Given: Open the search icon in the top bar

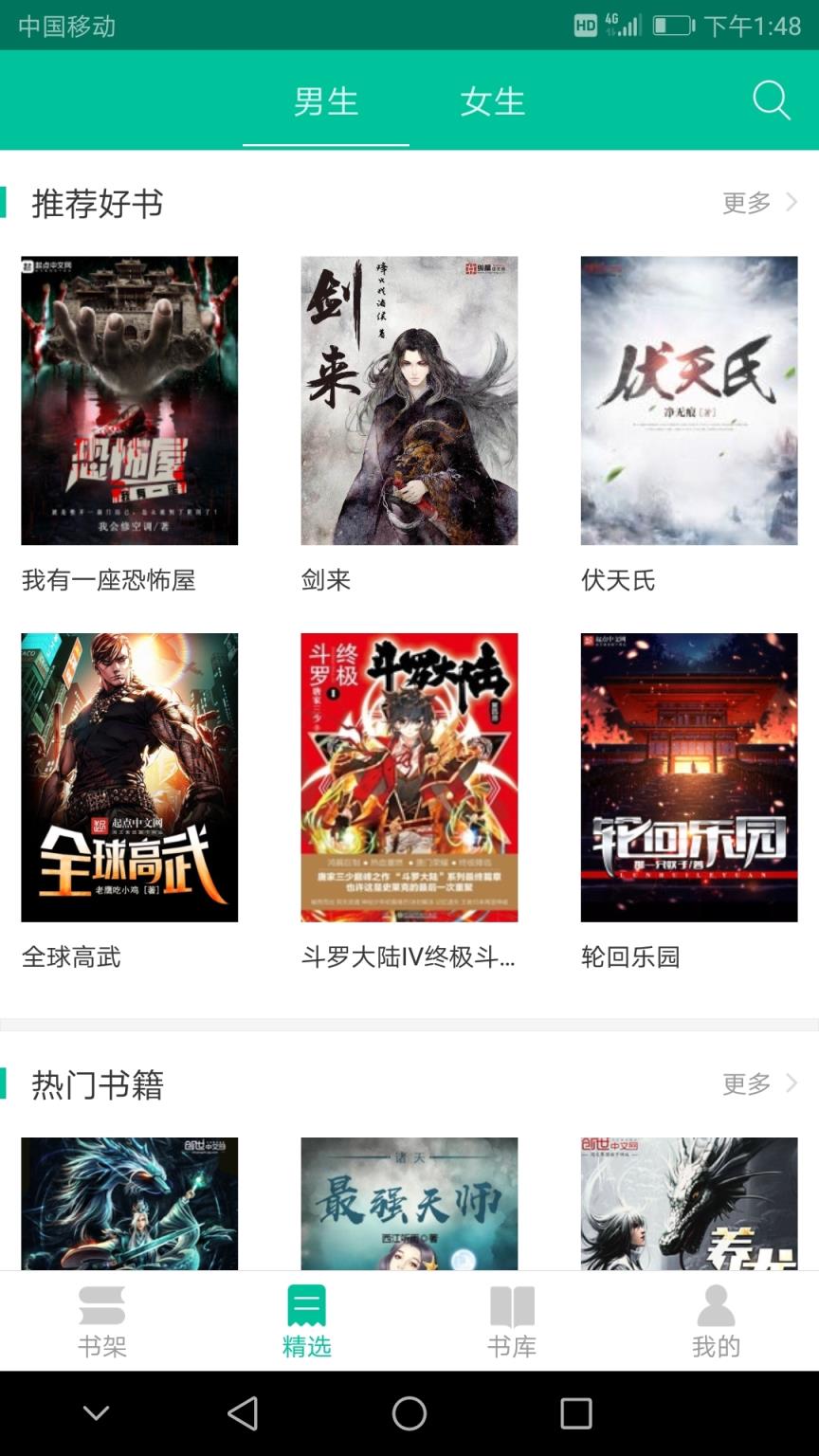Looking at the screenshot, I should 772,100.
